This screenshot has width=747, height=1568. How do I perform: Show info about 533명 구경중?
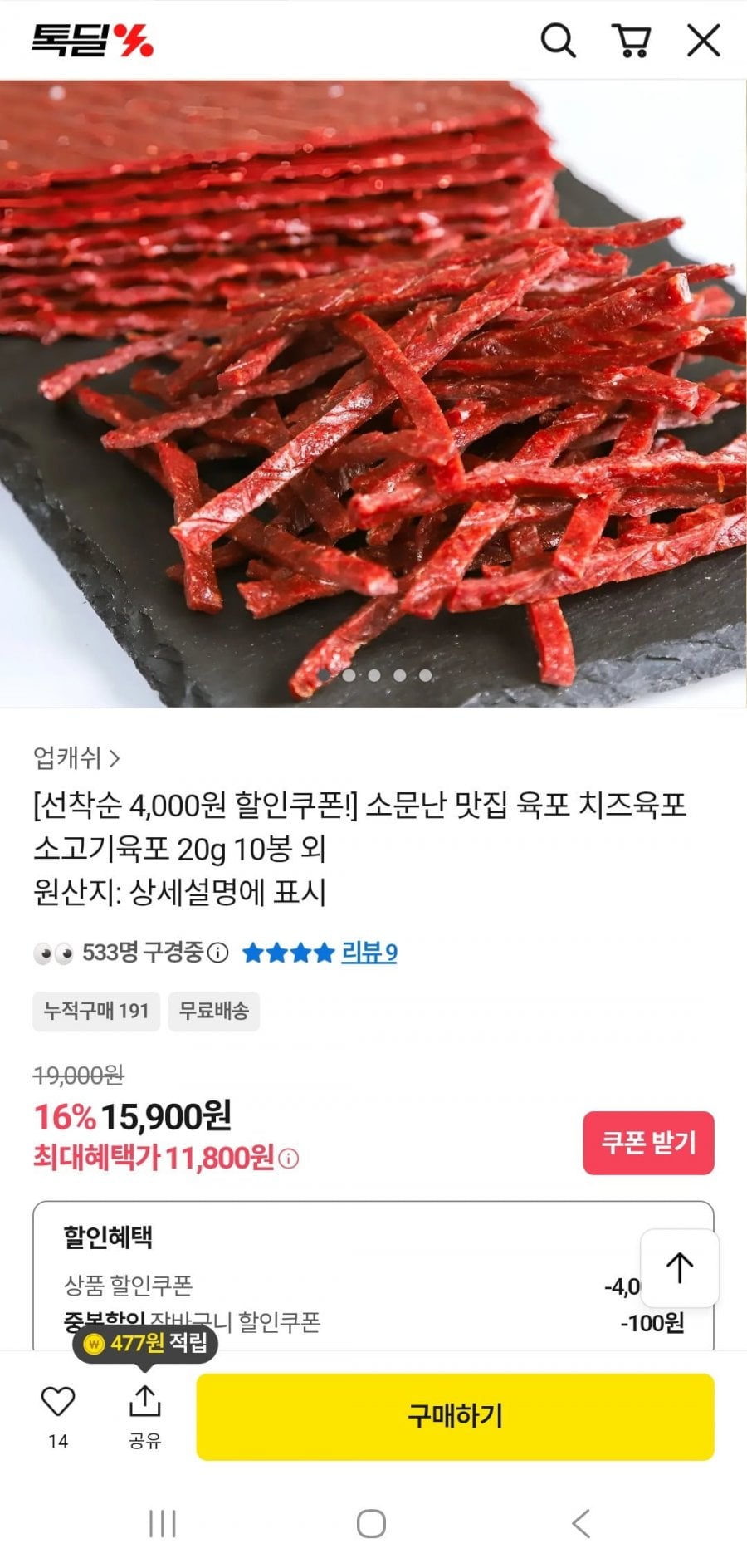[x=217, y=953]
